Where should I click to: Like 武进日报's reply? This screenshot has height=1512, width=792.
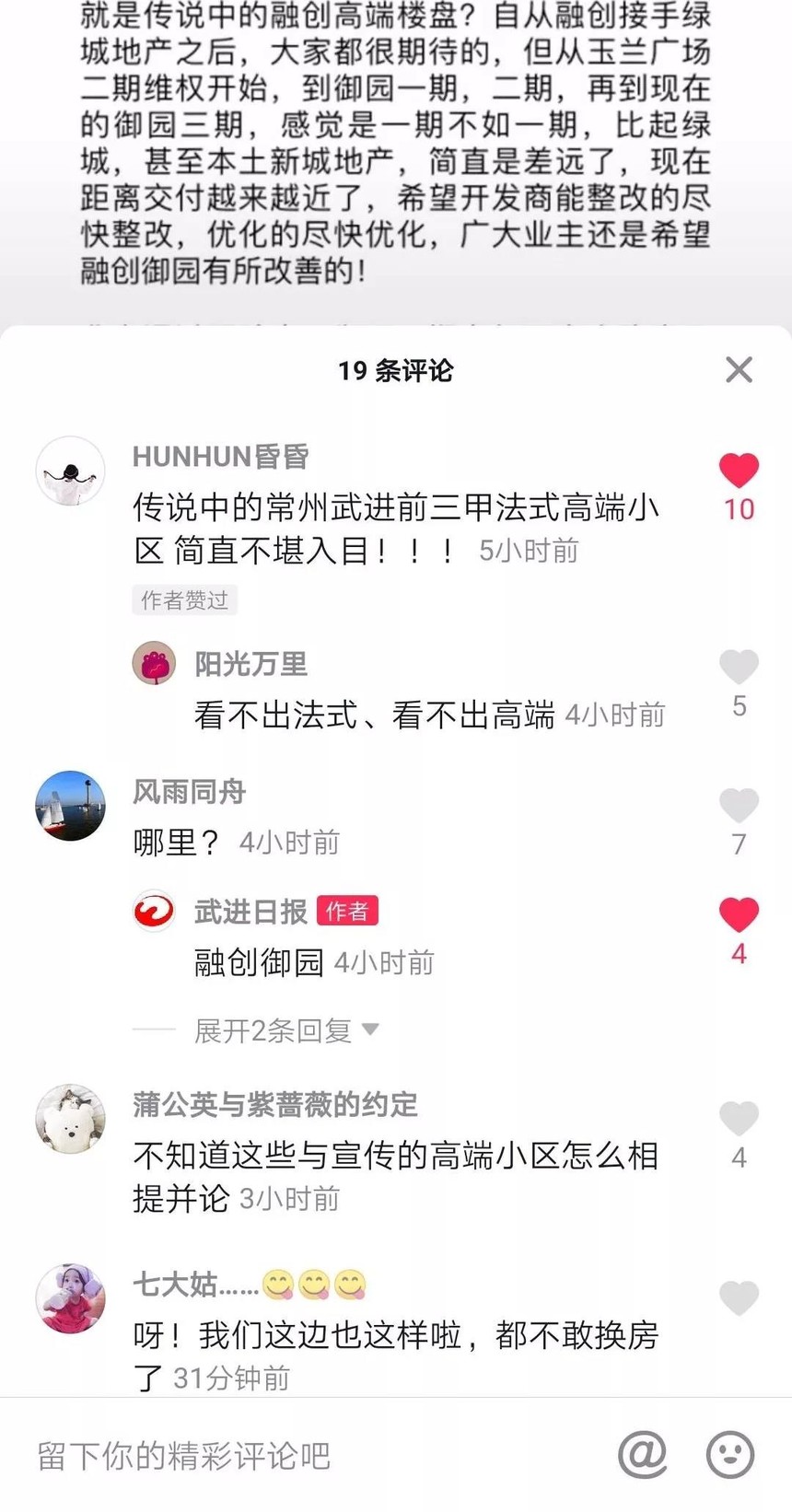pyautogui.click(x=739, y=914)
